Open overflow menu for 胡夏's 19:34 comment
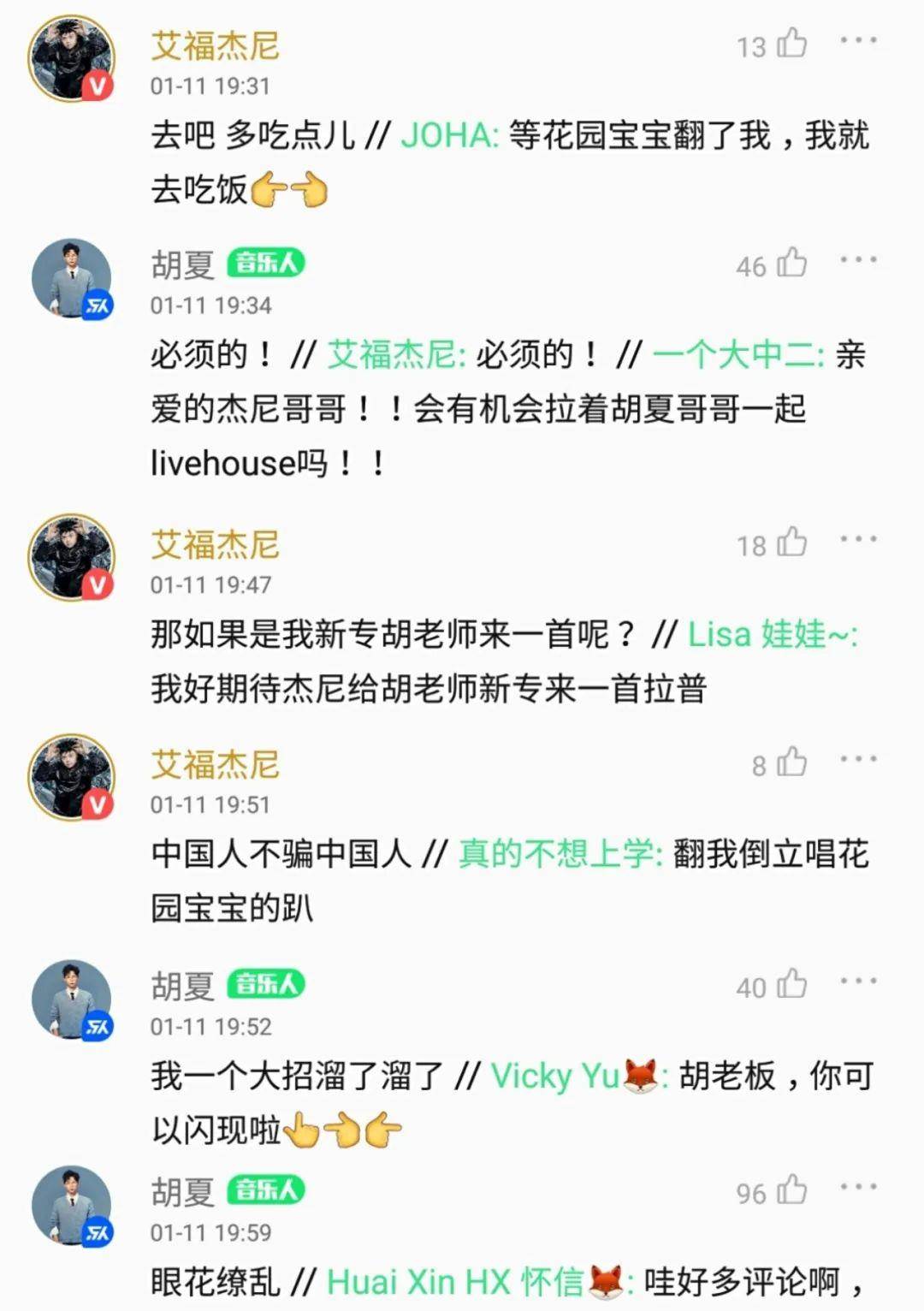This screenshot has height=1311, width=924. coord(858,260)
